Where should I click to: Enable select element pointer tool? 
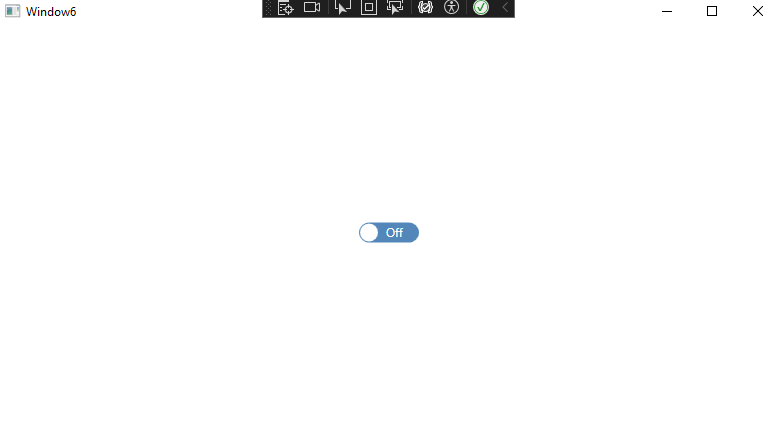tap(342, 8)
